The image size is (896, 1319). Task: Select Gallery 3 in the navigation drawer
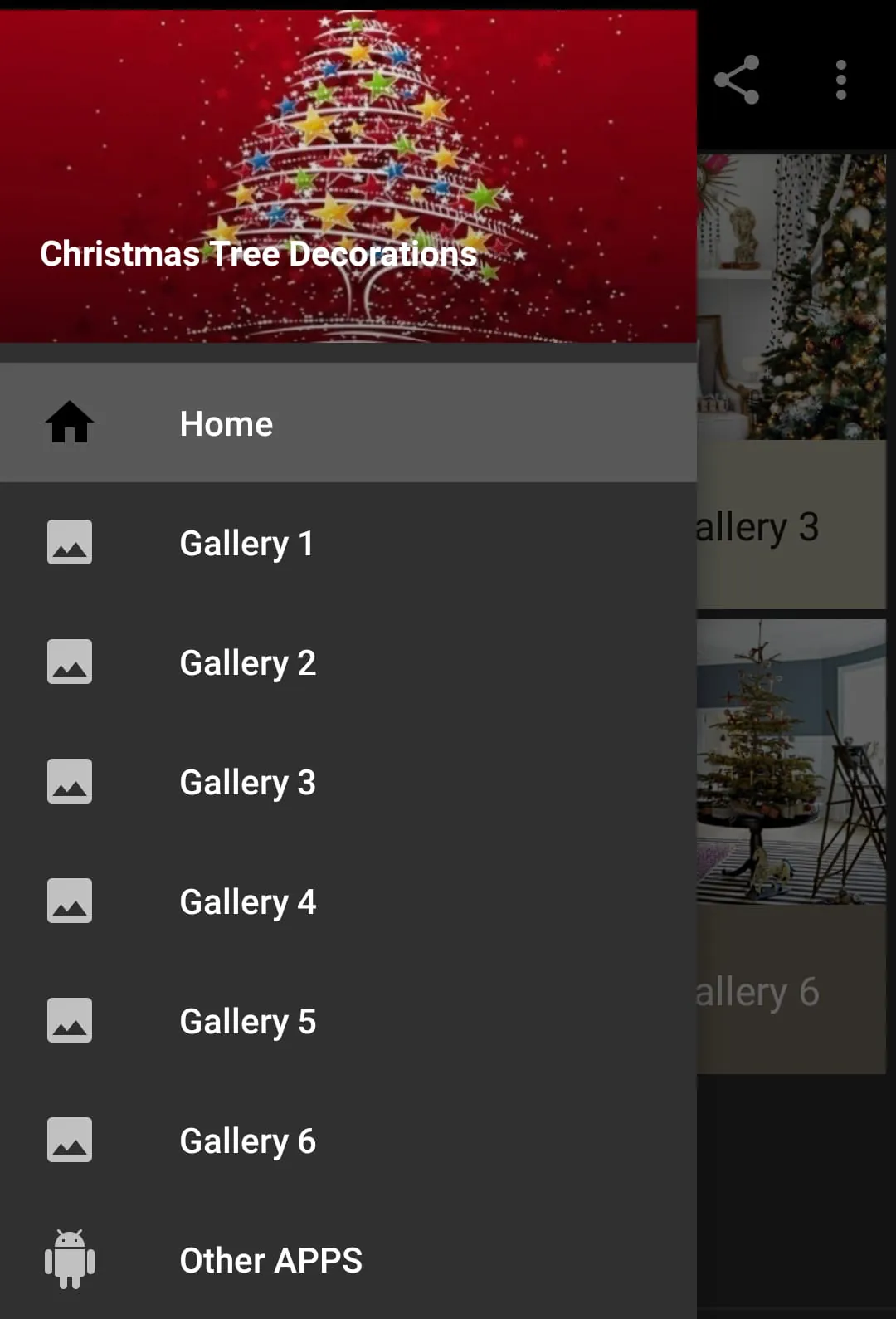click(247, 782)
